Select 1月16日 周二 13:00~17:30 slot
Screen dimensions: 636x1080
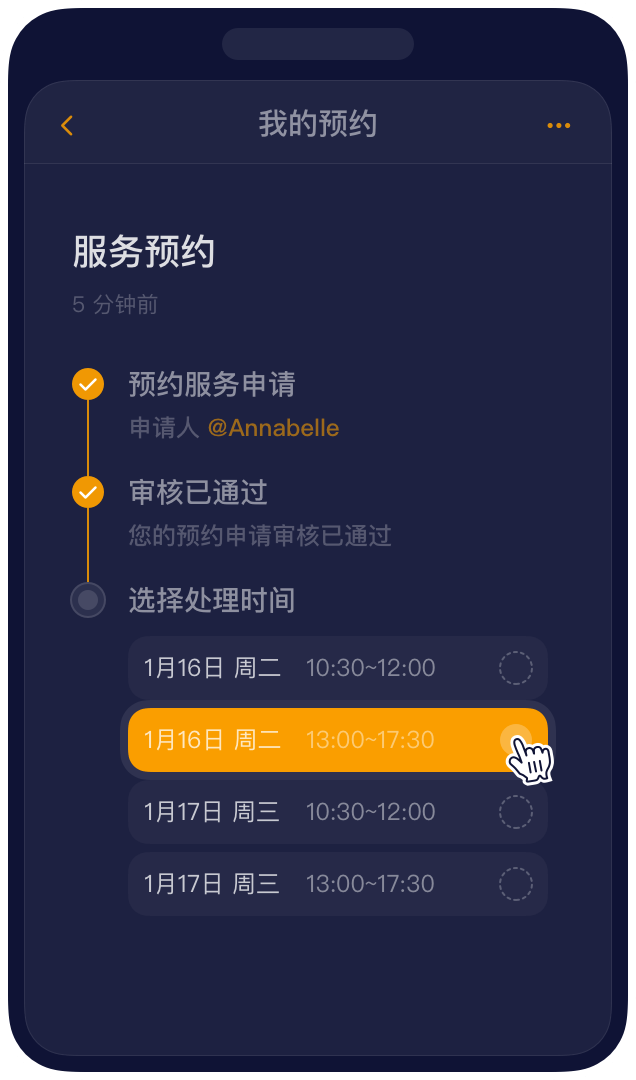click(338, 740)
